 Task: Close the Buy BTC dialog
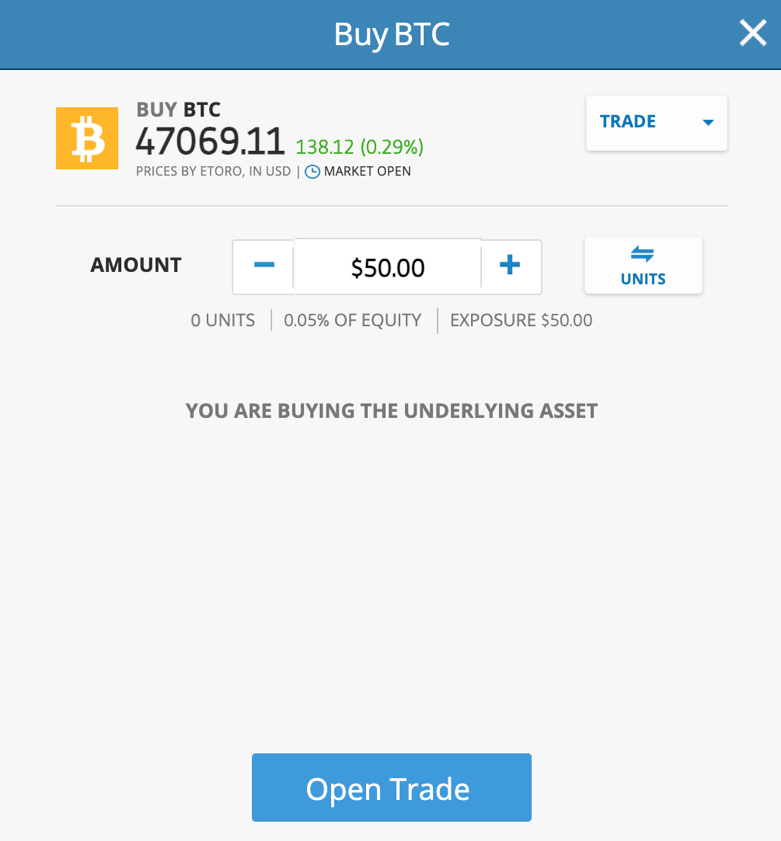[x=753, y=33]
